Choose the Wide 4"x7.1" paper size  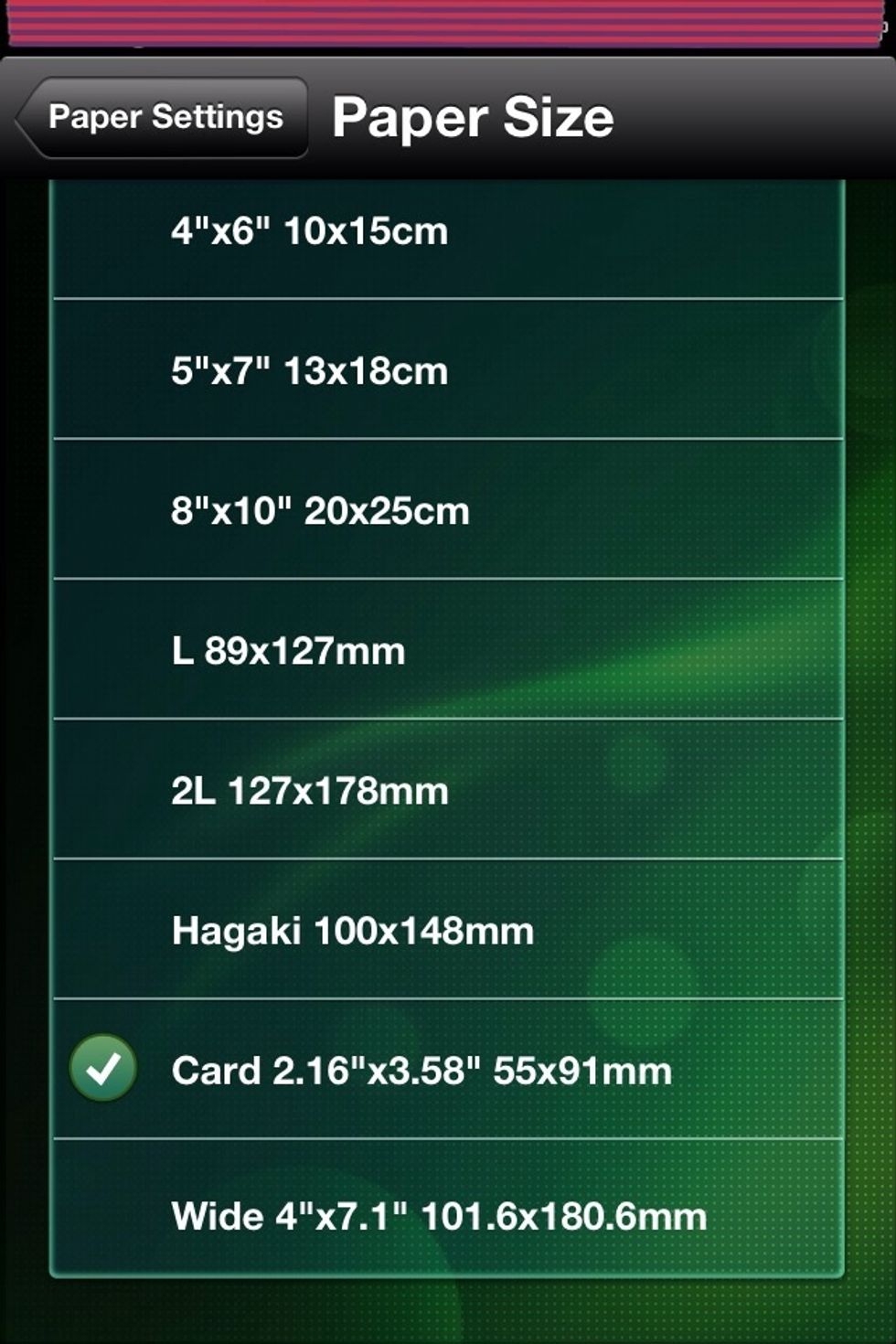448,1218
